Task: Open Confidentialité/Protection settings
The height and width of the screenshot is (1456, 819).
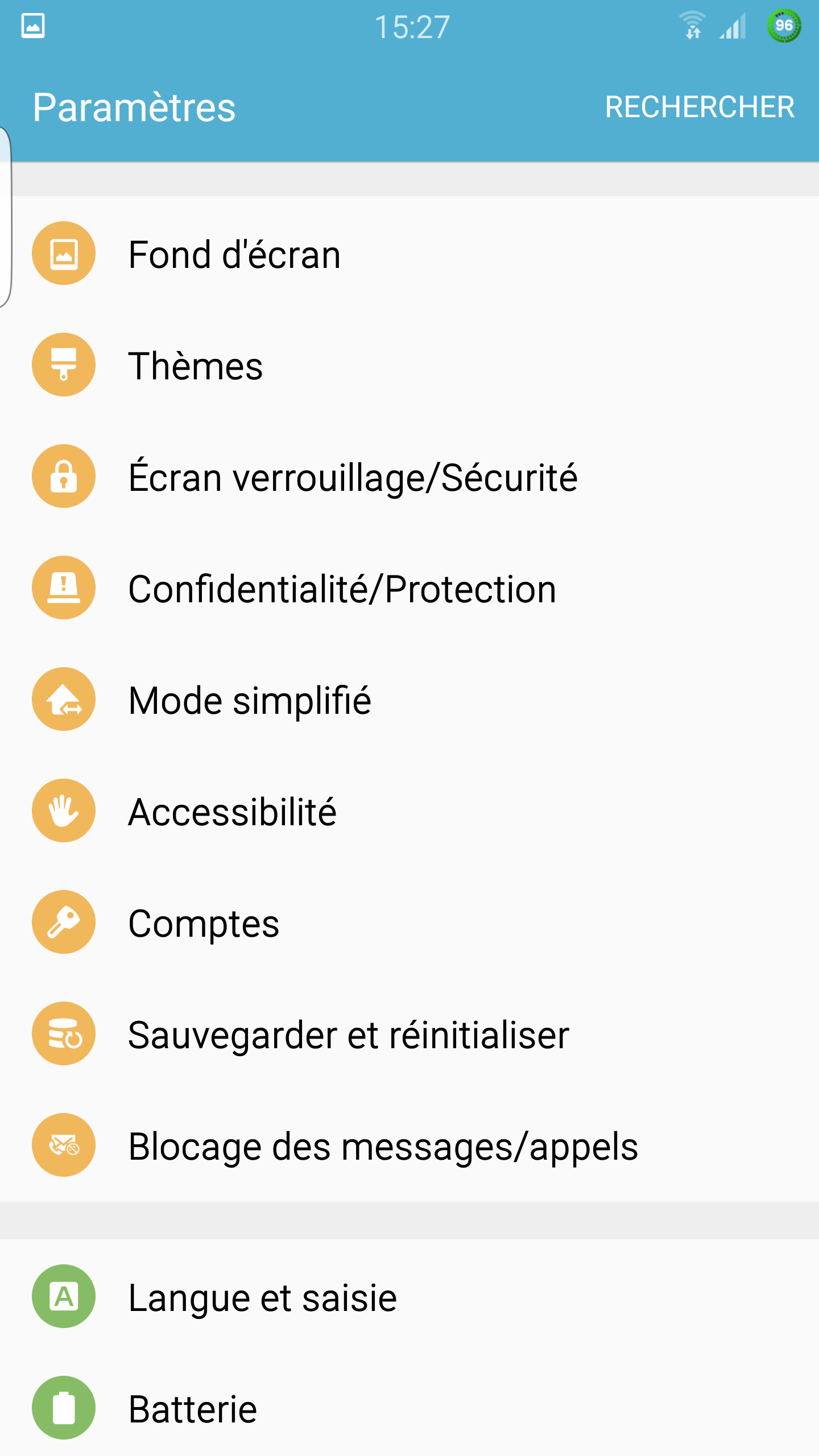Action: [342, 588]
